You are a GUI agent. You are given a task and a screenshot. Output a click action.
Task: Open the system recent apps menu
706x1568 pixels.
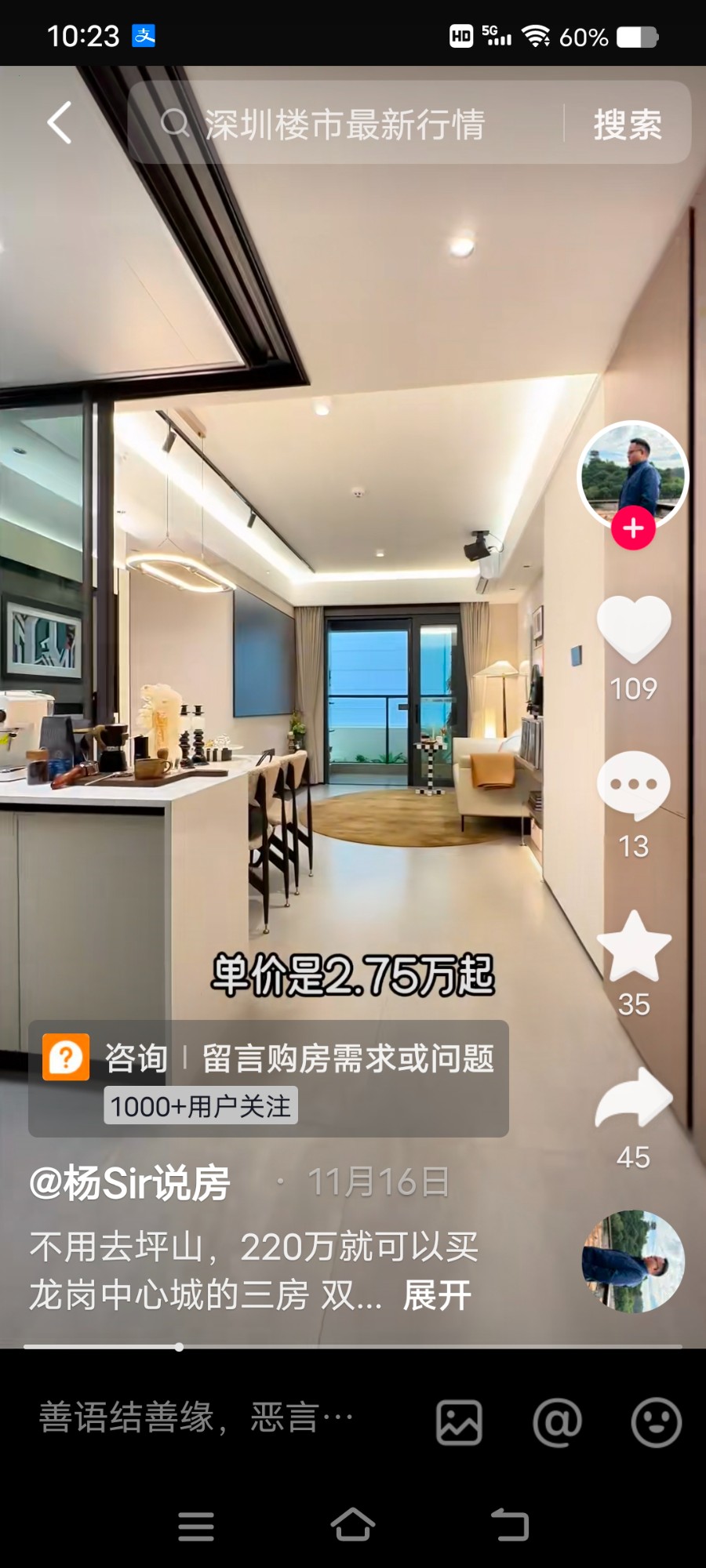196,1526
